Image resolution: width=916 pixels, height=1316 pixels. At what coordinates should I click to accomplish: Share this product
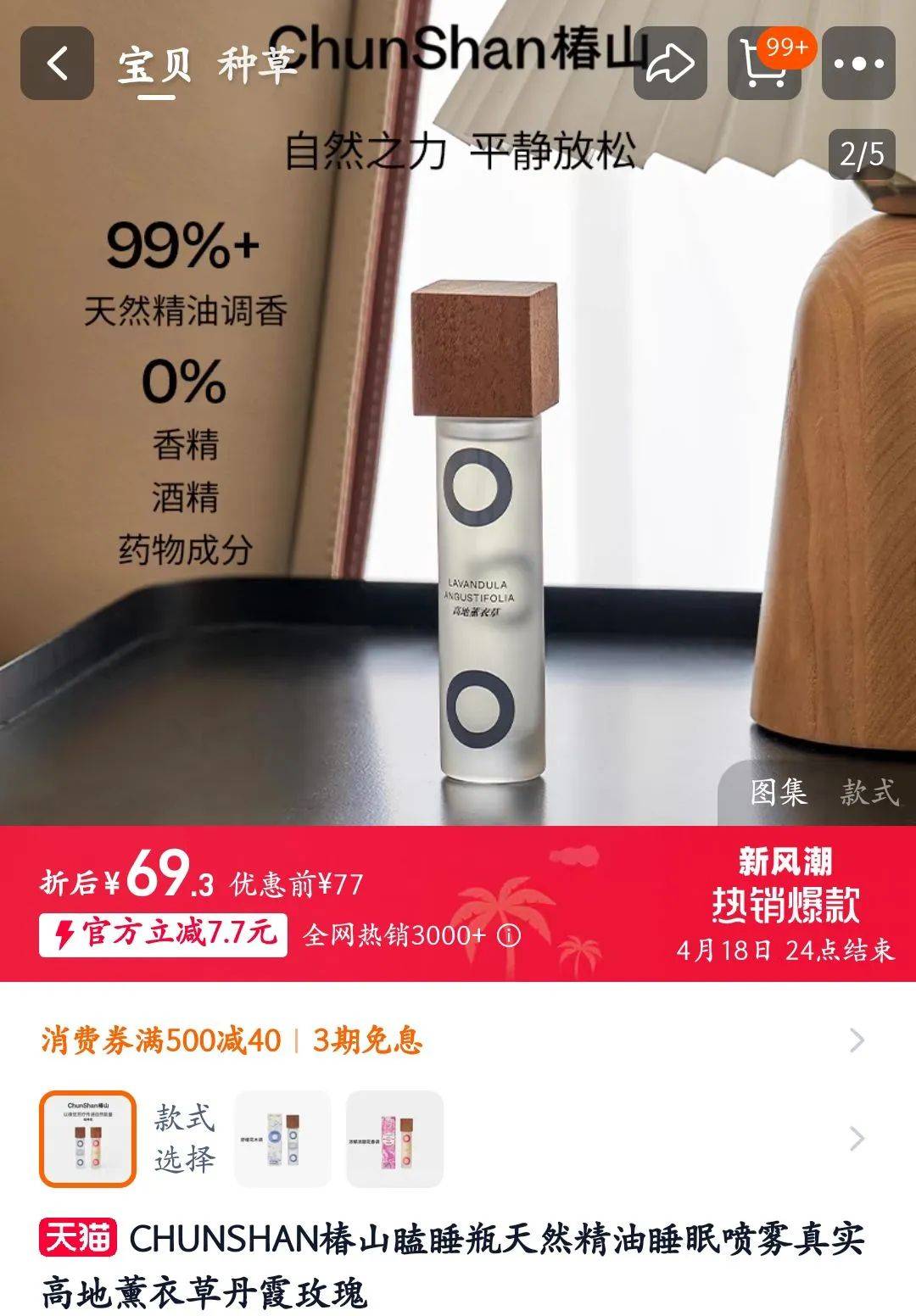pos(670,64)
